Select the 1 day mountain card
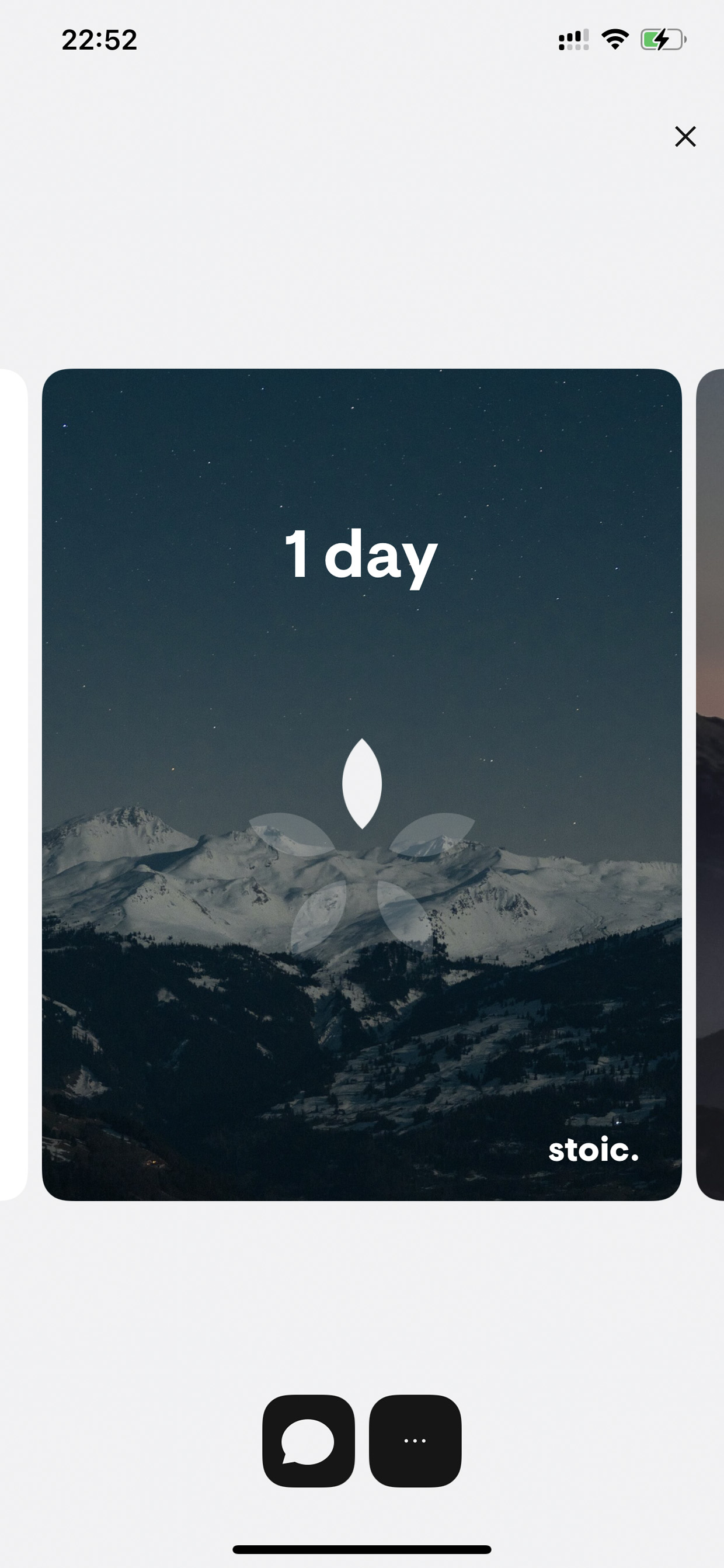This screenshot has height=1568, width=724. point(361,785)
